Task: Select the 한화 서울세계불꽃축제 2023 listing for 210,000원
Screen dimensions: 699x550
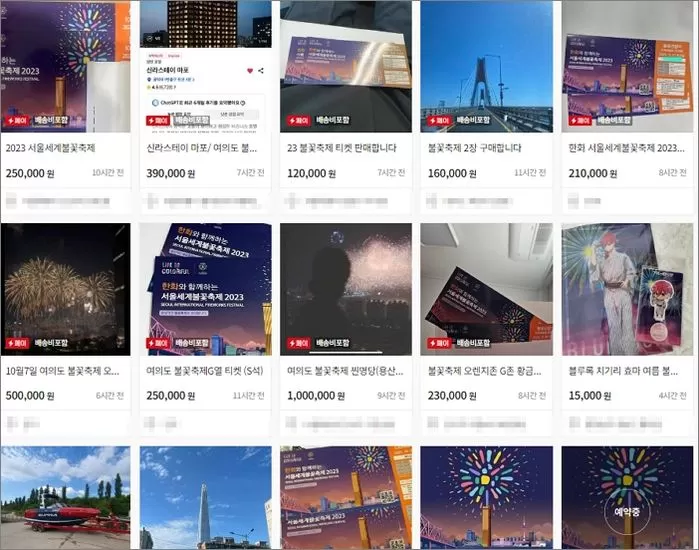Action: point(625,148)
